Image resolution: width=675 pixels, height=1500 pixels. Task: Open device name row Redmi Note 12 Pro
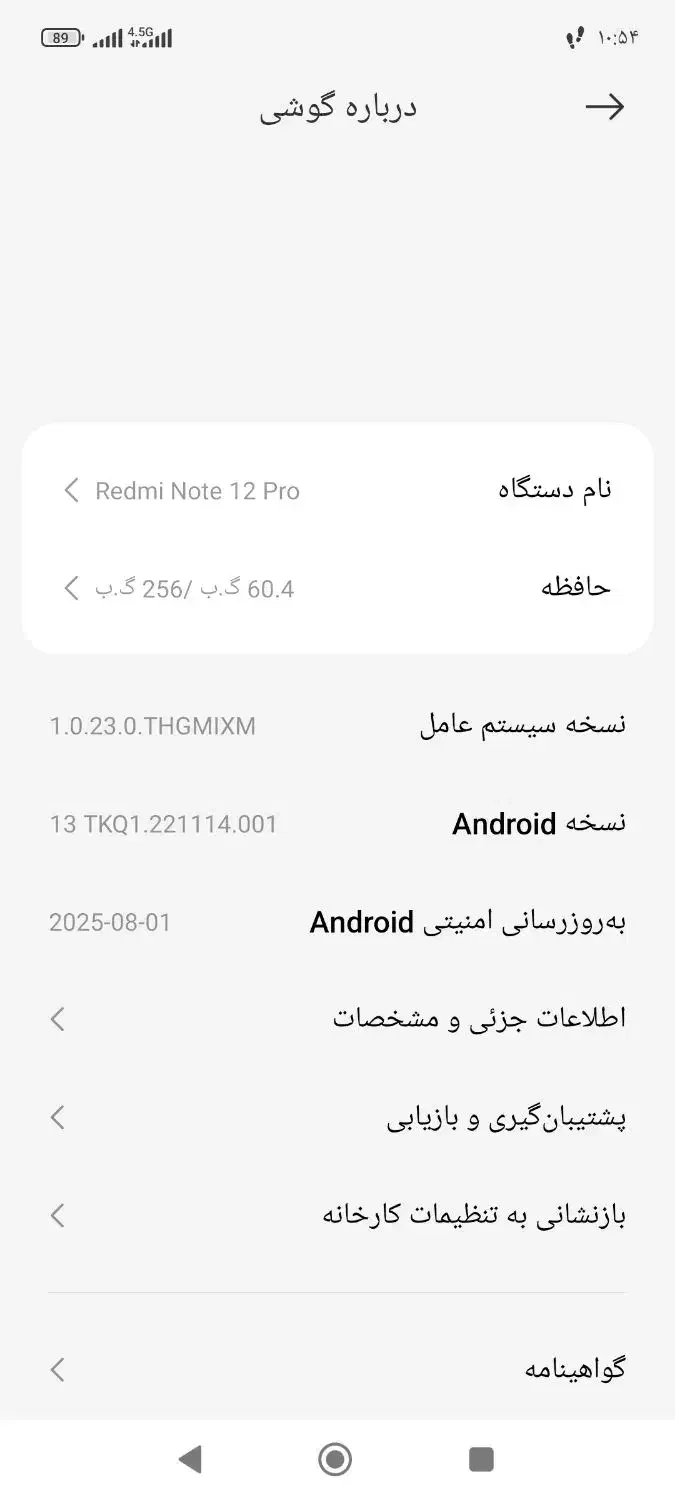pyautogui.click(x=337, y=490)
